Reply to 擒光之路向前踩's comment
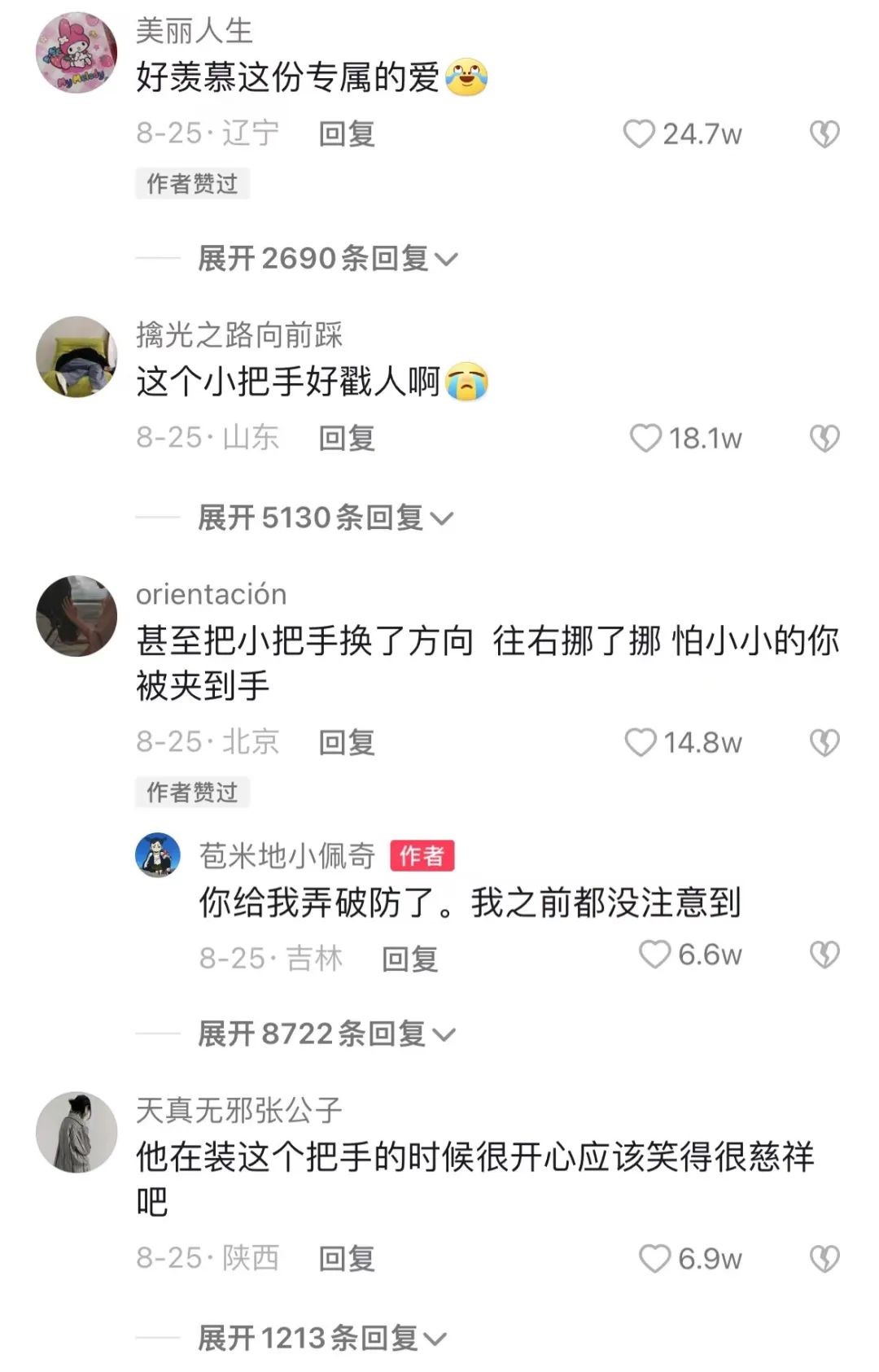 (x=347, y=439)
